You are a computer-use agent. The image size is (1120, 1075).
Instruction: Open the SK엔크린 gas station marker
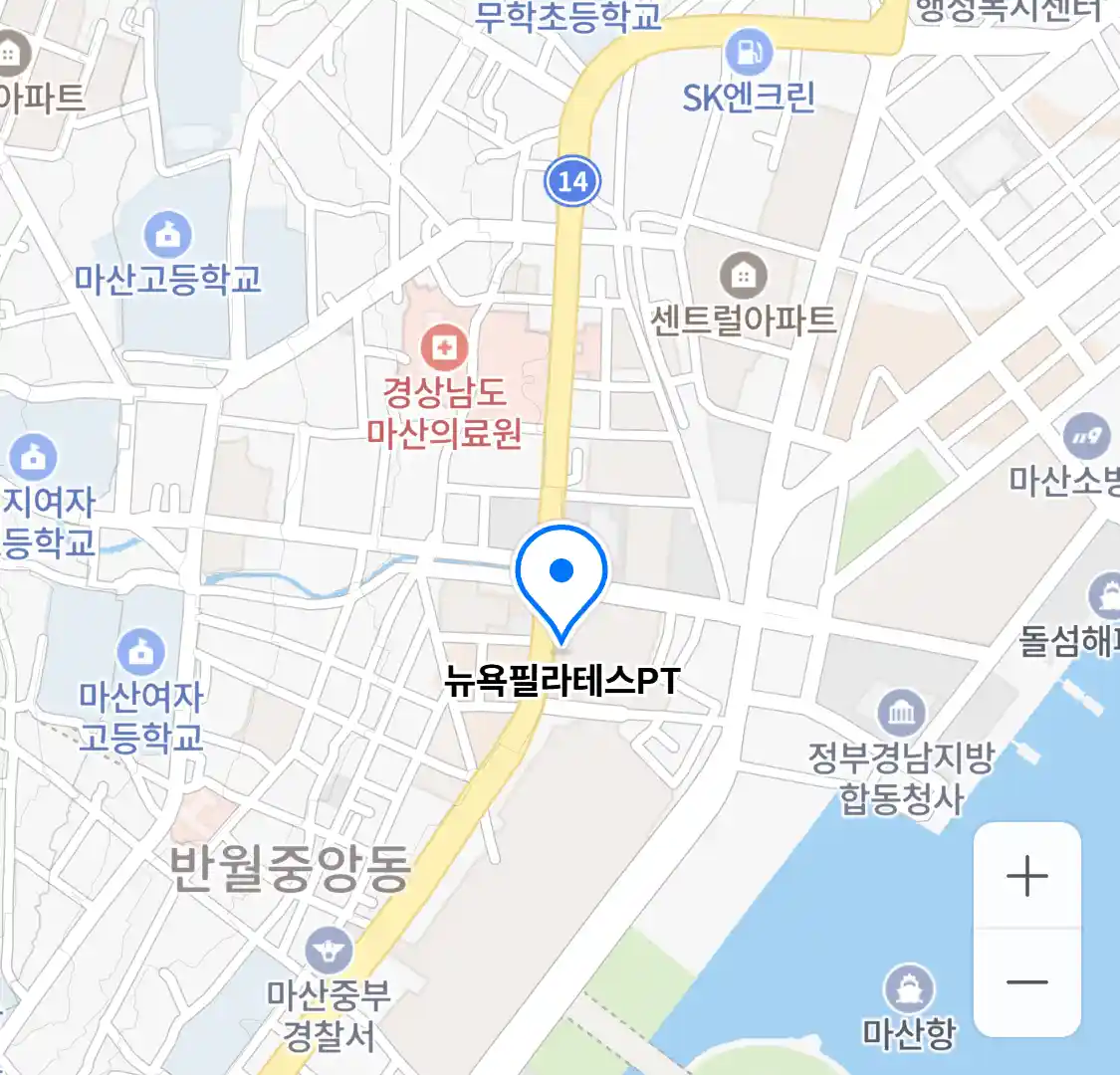pyautogui.click(x=749, y=52)
